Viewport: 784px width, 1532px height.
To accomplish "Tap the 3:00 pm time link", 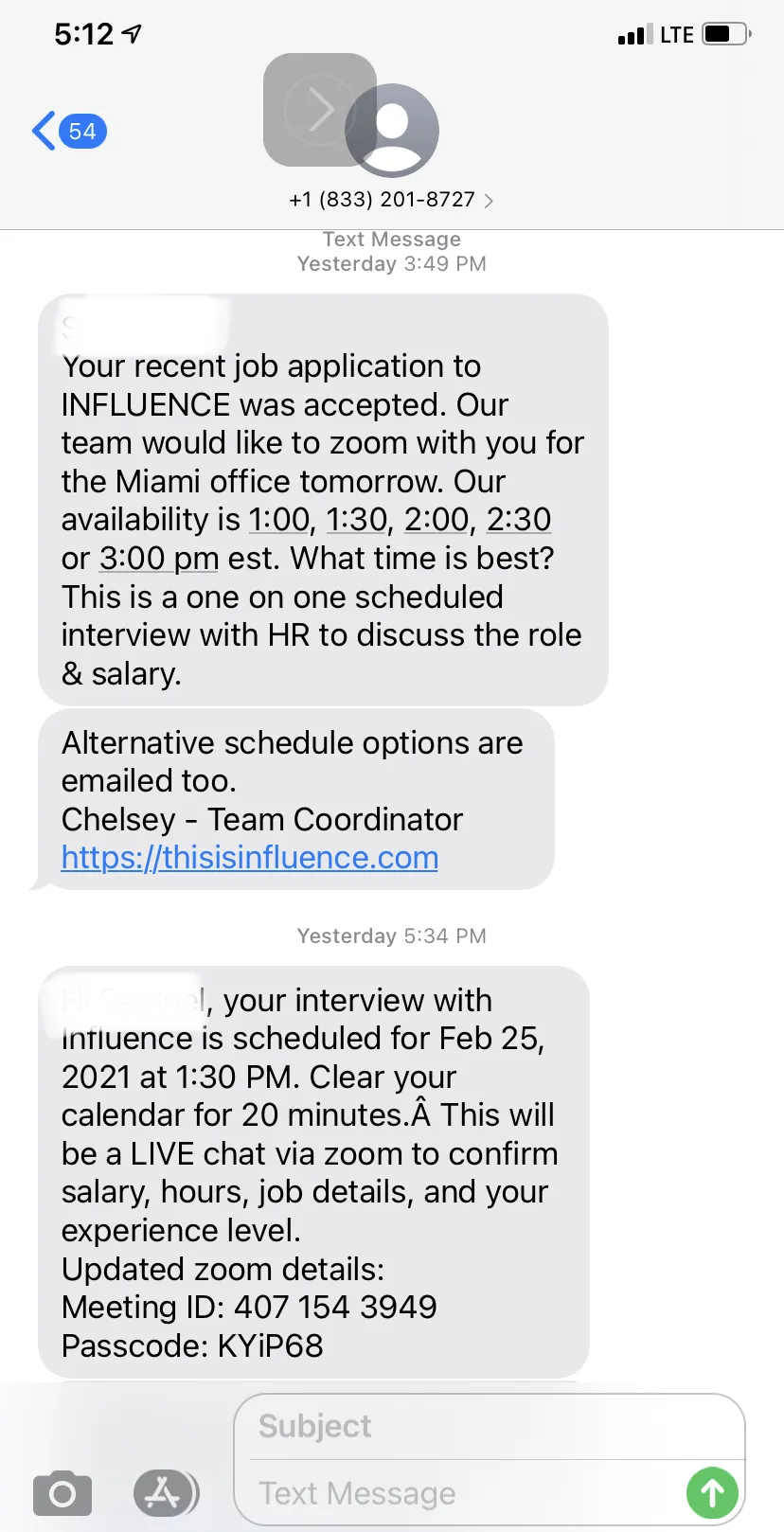I will 159,559.
